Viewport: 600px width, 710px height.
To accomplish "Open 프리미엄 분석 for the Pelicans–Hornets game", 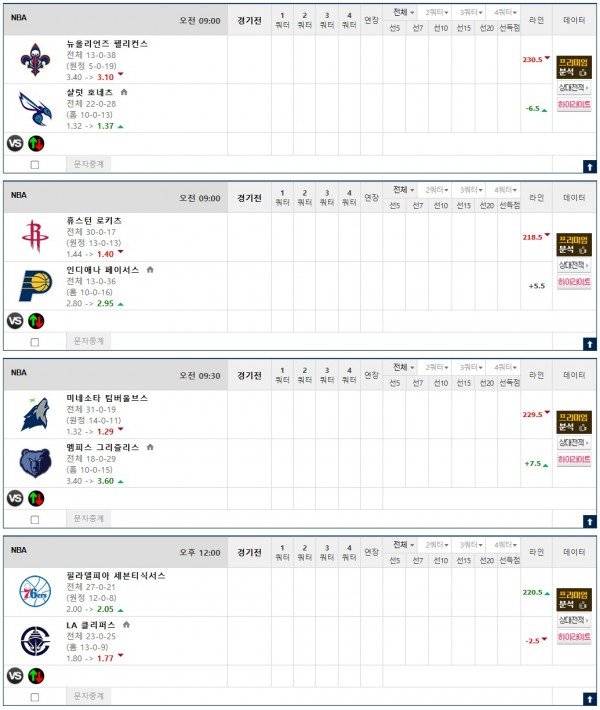I will pyautogui.click(x=574, y=67).
